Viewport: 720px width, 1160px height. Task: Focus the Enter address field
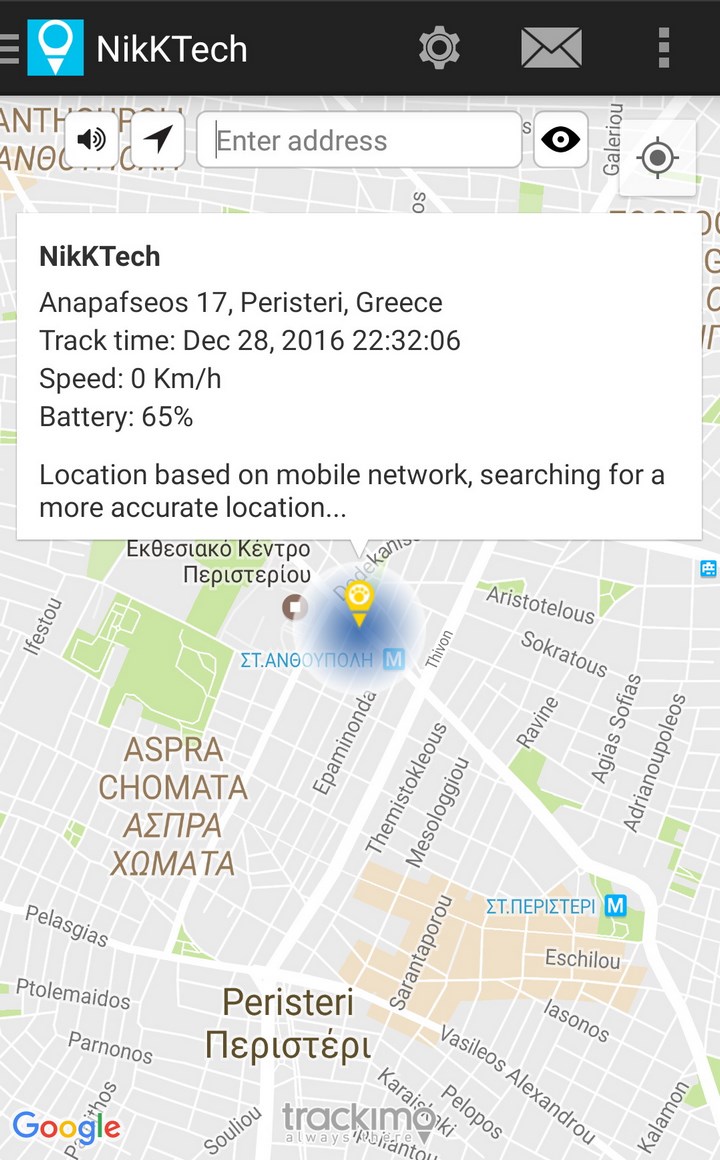coord(360,140)
